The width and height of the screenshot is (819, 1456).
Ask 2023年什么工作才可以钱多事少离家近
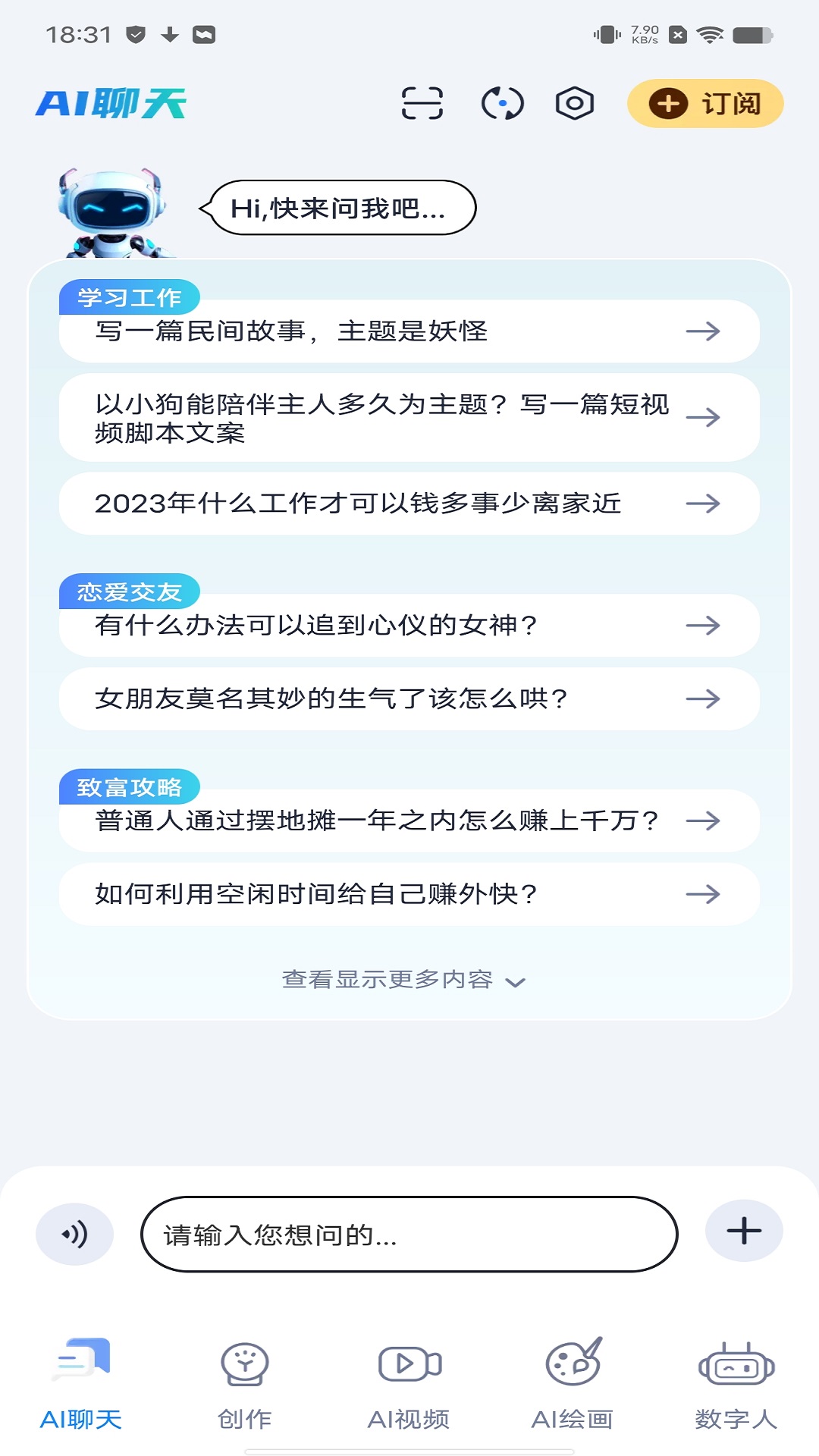pos(409,504)
